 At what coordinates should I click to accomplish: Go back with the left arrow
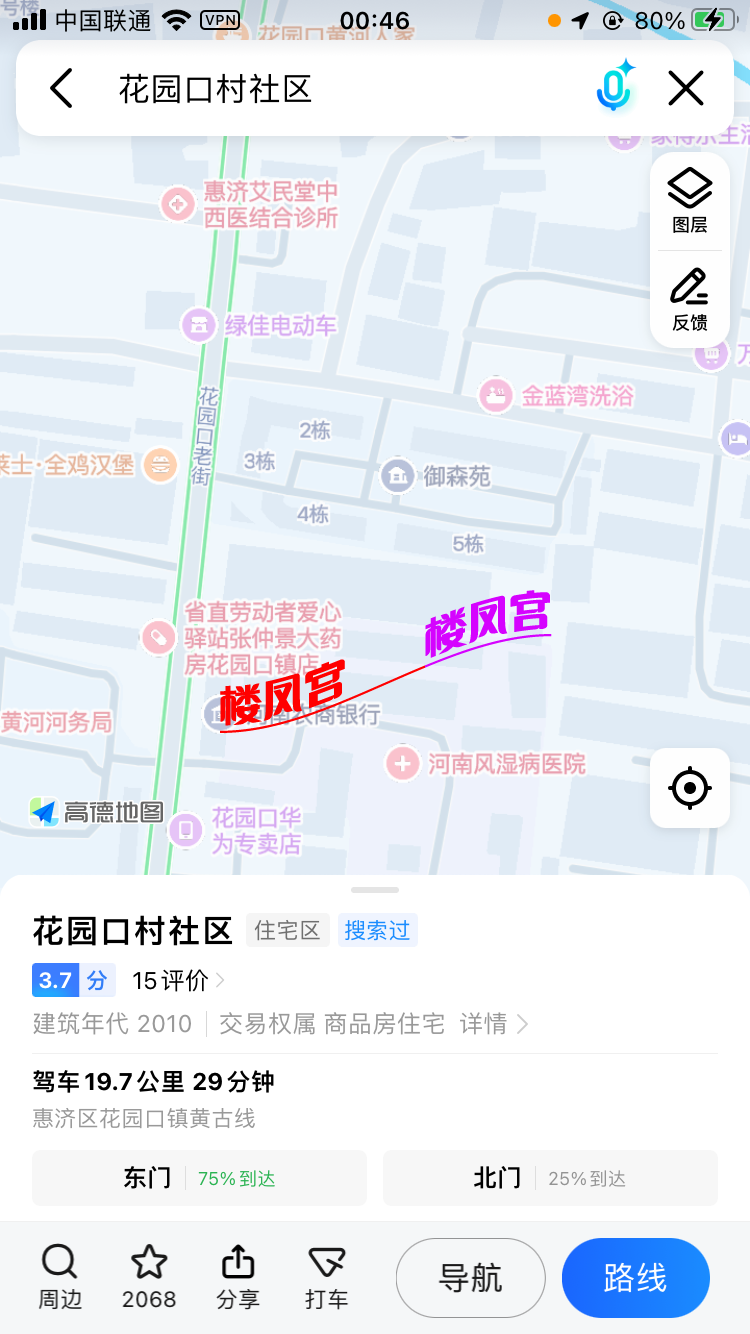tap(61, 88)
